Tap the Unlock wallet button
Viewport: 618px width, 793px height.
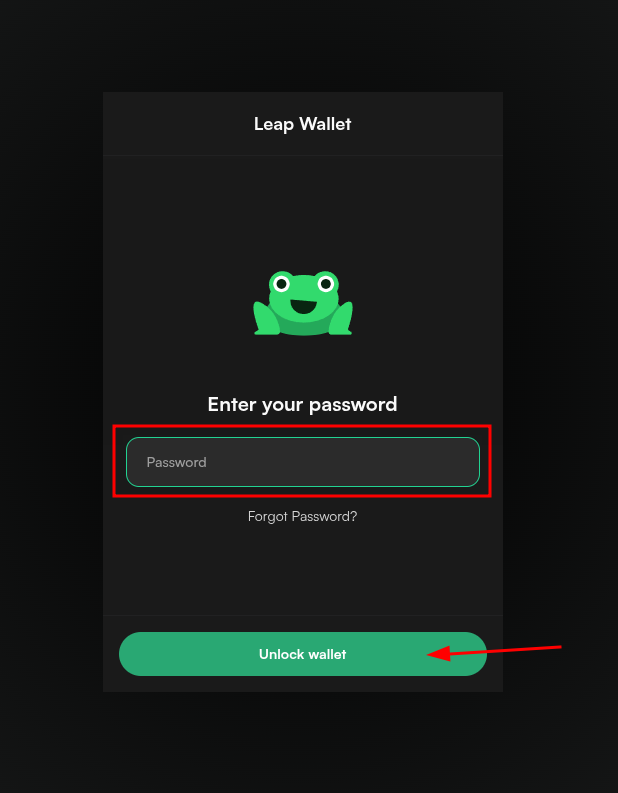(302, 654)
